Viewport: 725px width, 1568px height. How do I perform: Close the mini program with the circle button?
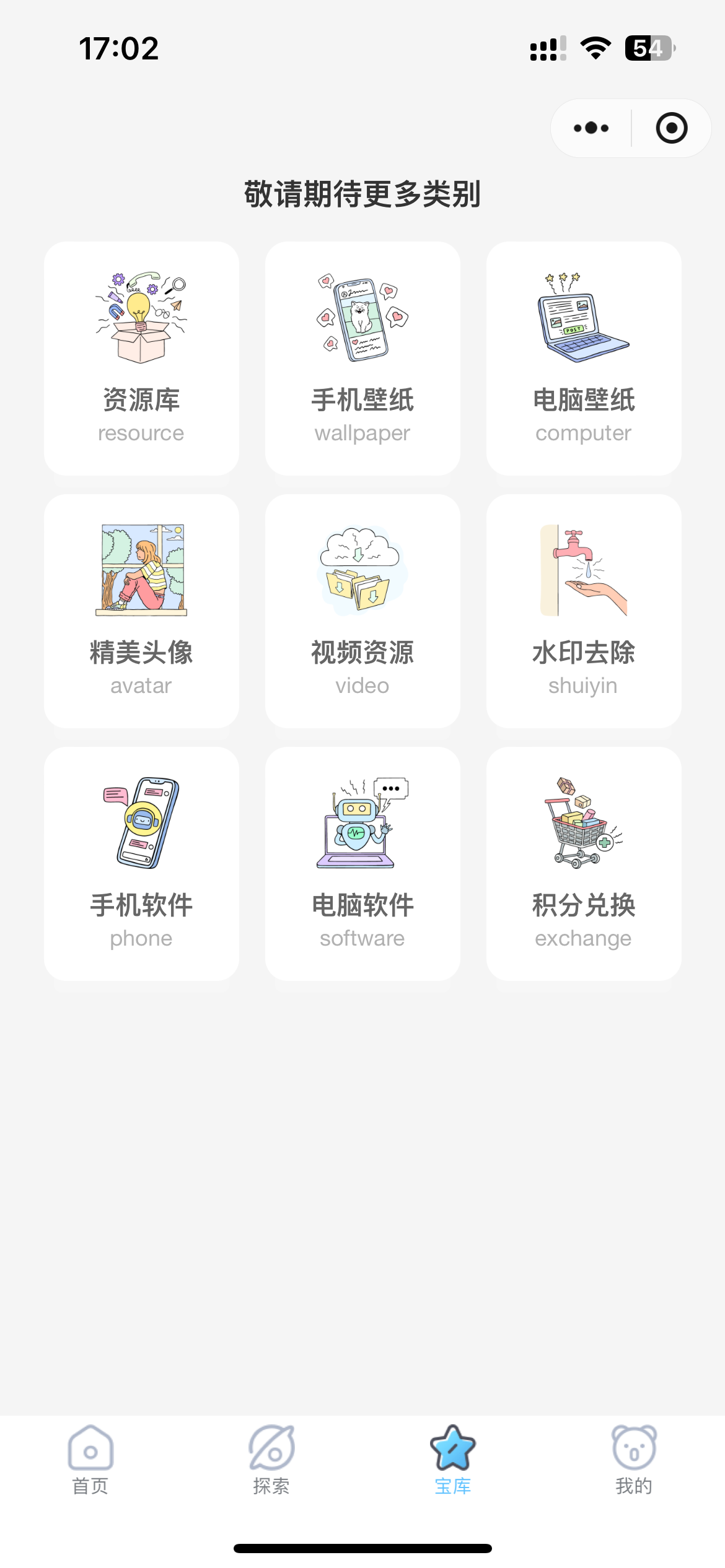tap(672, 128)
